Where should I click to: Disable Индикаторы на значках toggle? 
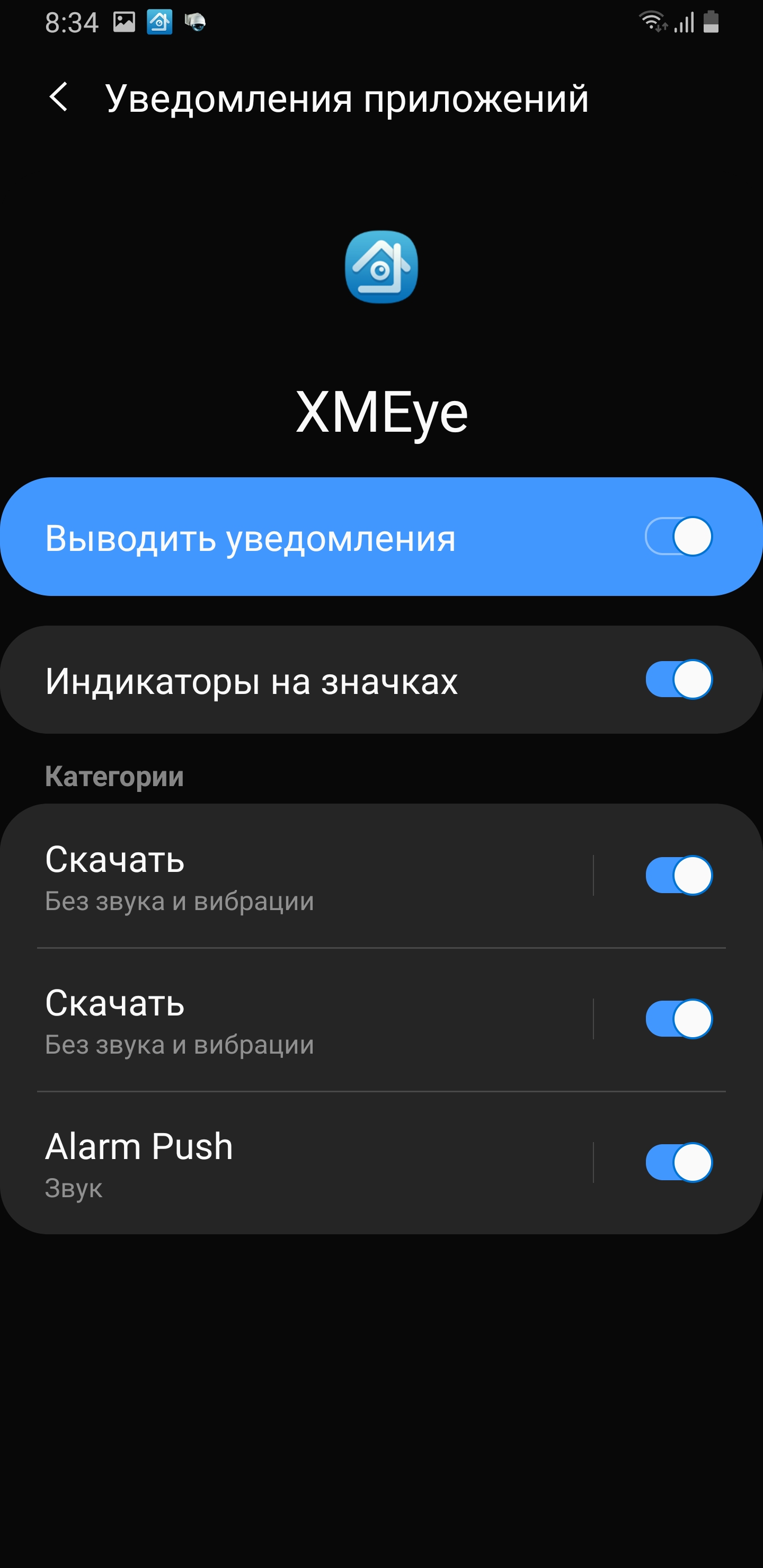[x=678, y=679]
